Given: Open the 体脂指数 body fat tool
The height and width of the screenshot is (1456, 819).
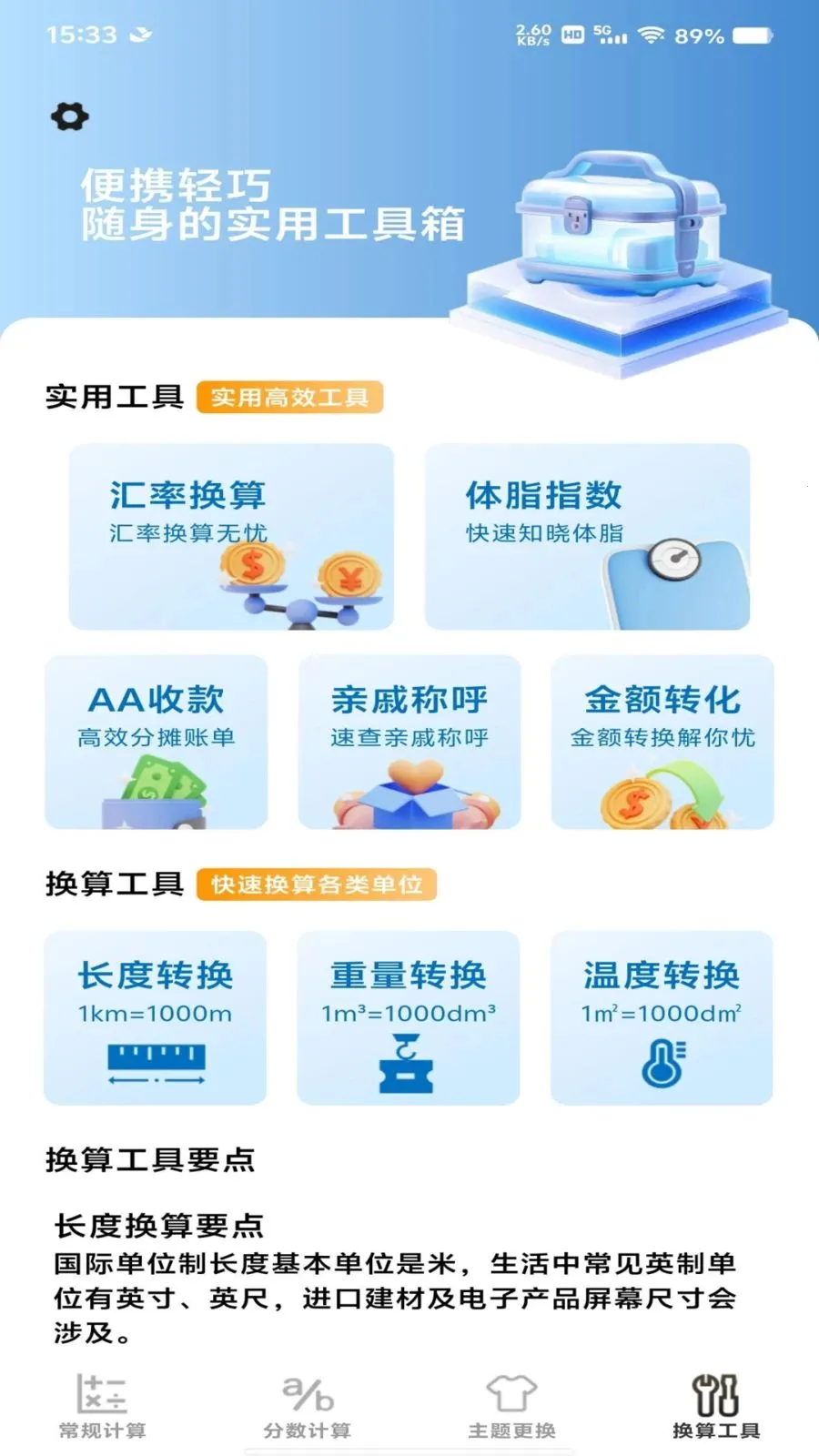Looking at the screenshot, I should pyautogui.click(x=587, y=537).
